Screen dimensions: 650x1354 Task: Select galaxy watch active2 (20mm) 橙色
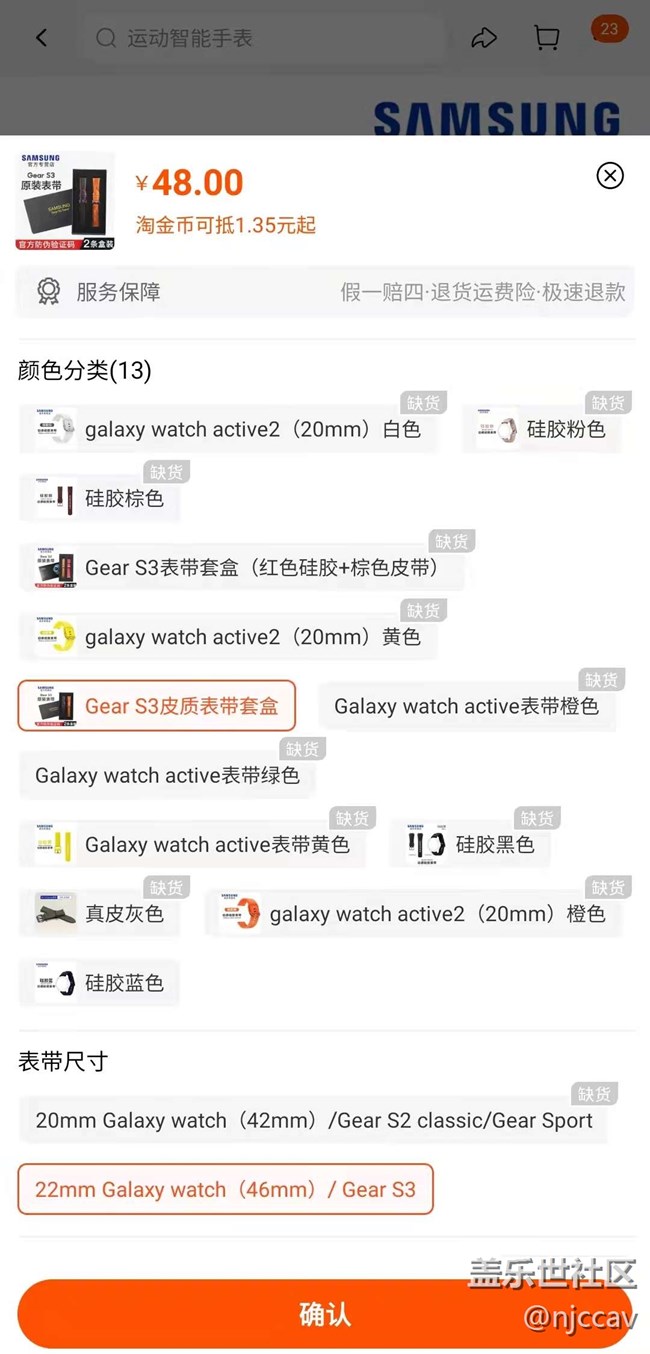pyautogui.click(x=412, y=913)
